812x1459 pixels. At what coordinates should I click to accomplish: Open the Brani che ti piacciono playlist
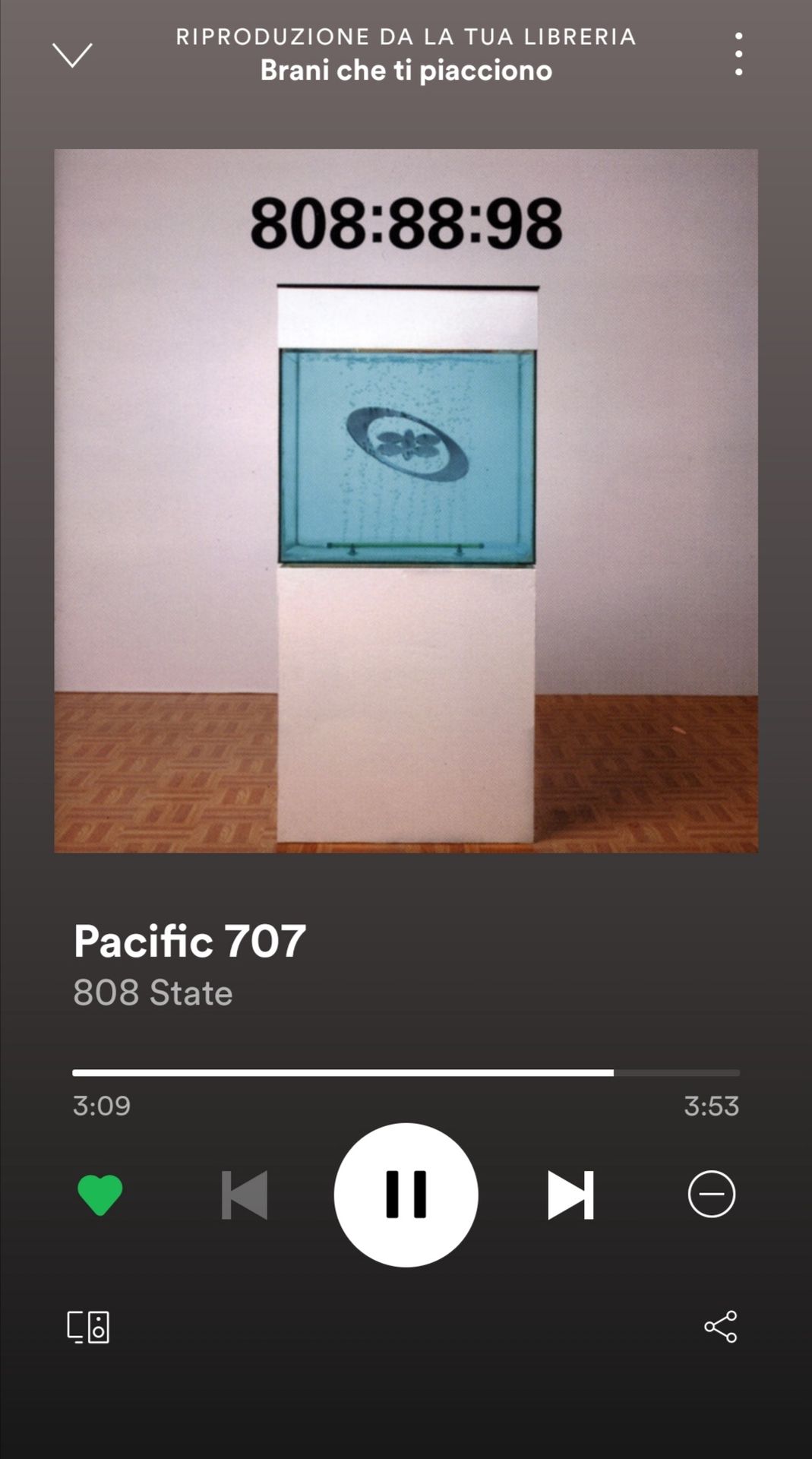(406, 71)
